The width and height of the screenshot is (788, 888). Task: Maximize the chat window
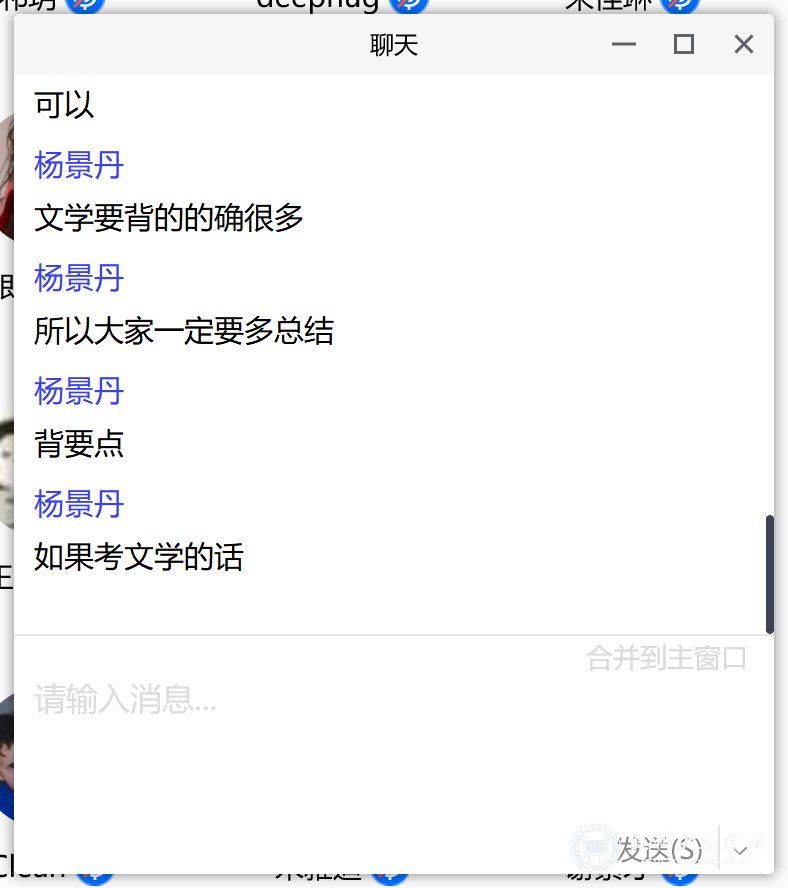[x=684, y=44]
